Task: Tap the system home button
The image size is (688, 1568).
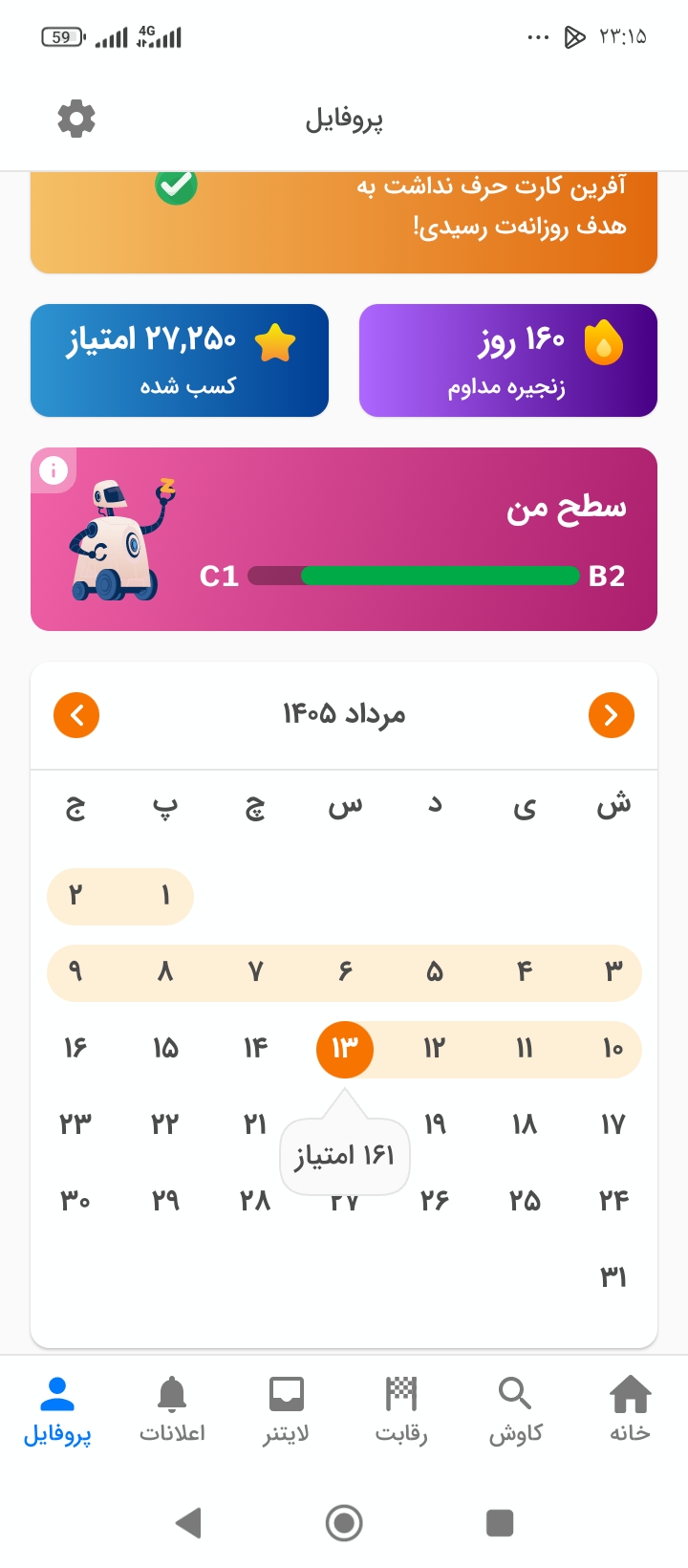Action: [x=344, y=1522]
